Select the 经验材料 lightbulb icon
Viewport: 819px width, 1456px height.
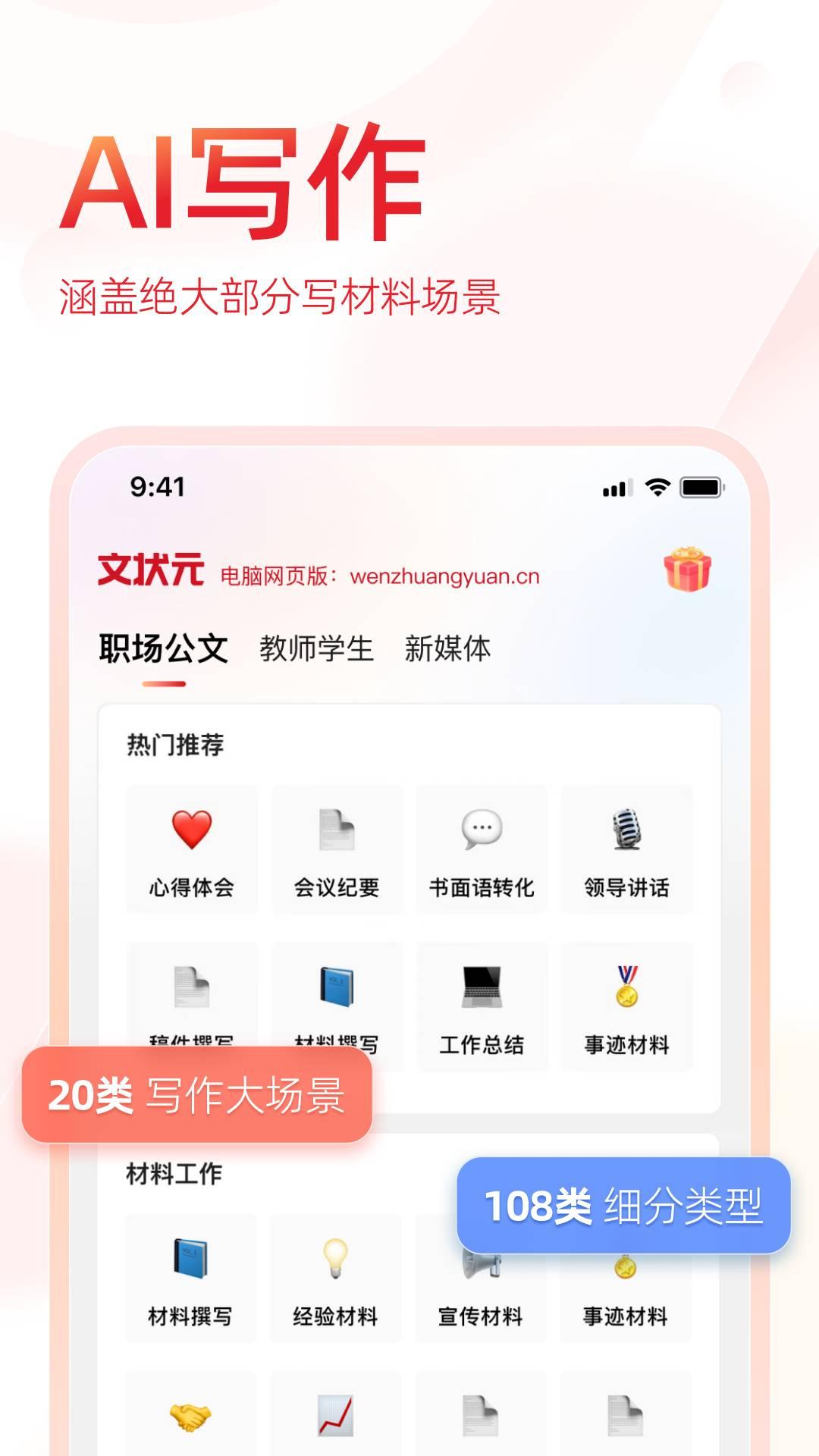click(x=336, y=1259)
